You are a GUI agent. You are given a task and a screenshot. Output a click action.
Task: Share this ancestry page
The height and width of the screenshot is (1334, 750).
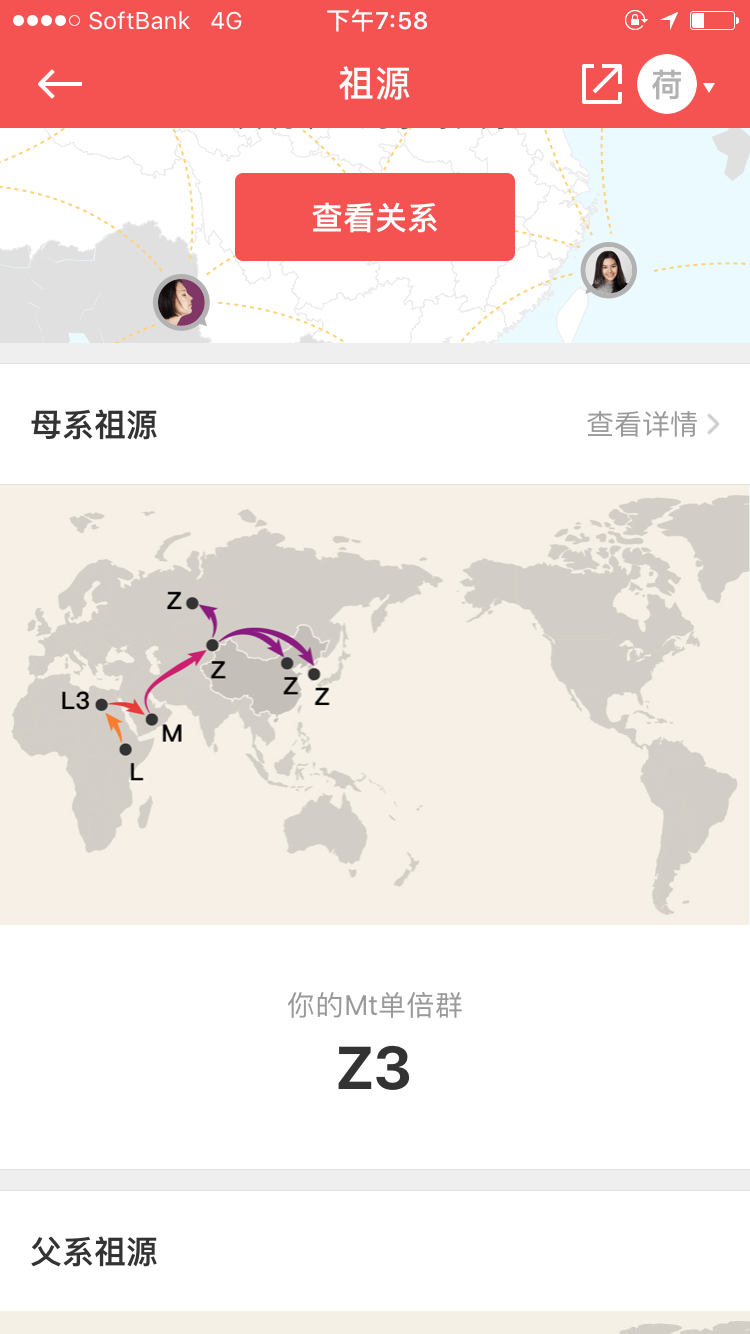(x=602, y=84)
